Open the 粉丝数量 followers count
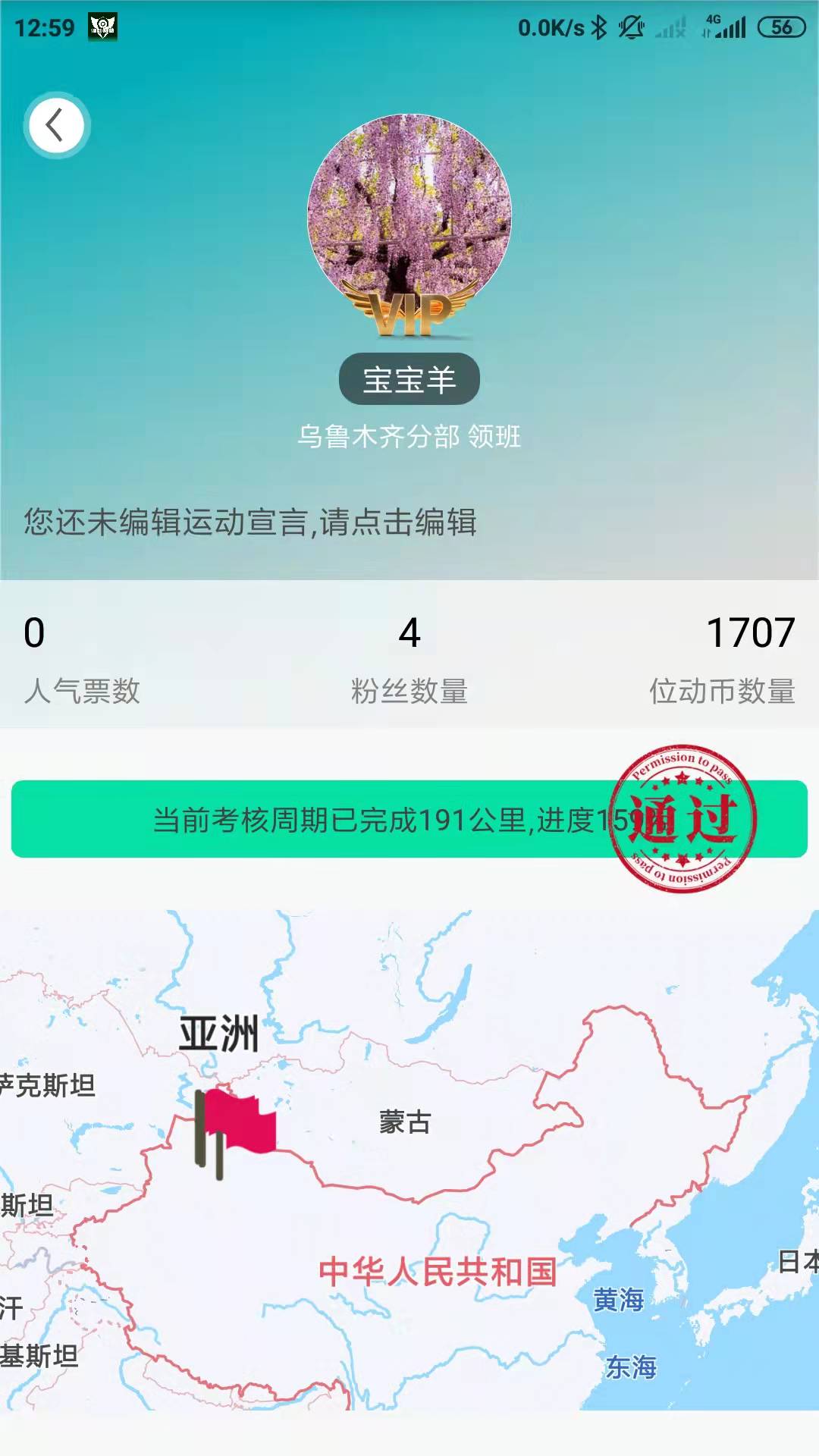The image size is (819, 1456). click(x=409, y=658)
